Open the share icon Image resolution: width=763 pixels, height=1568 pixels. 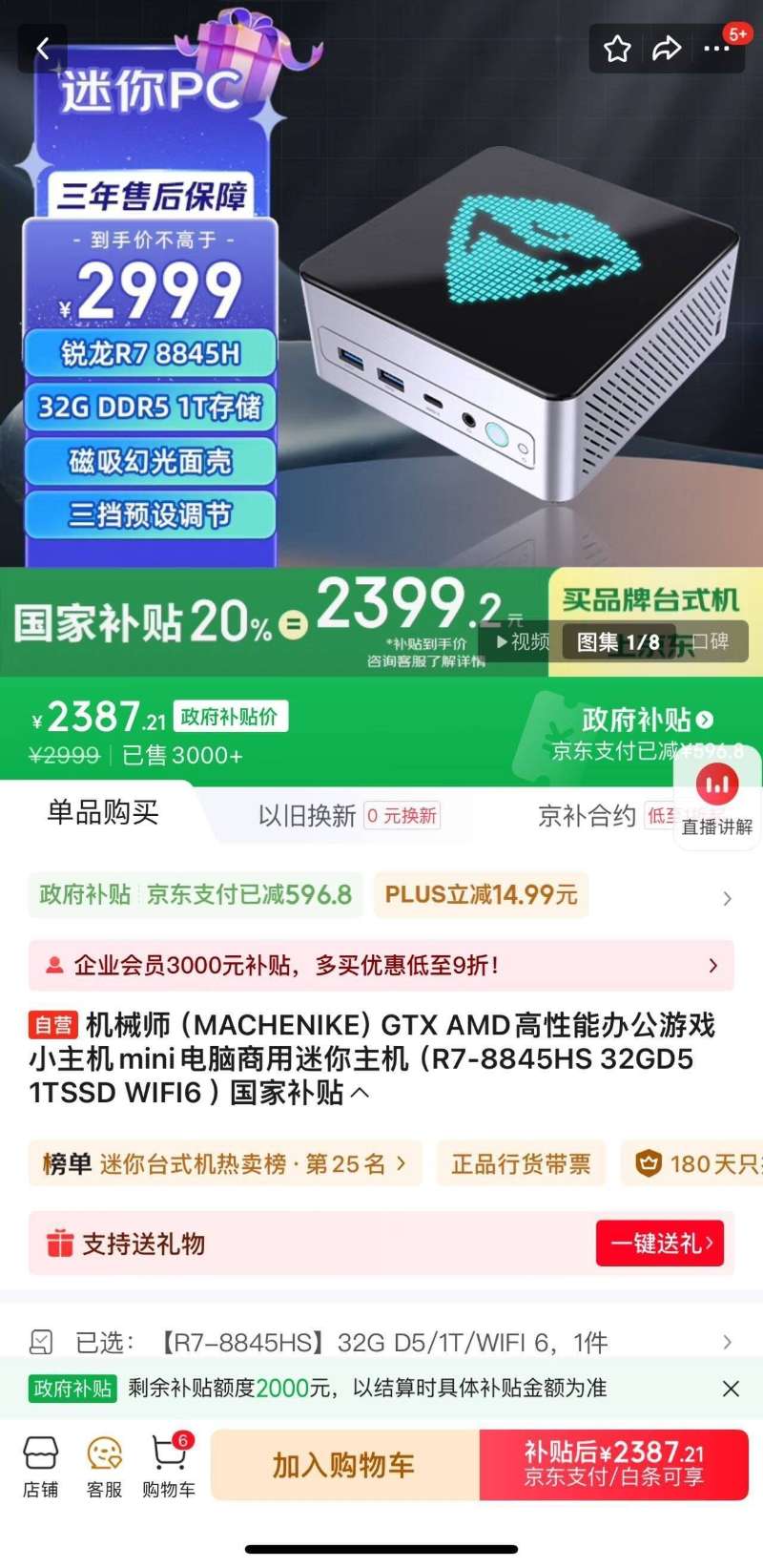pyautogui.click(x=668, y=49)
